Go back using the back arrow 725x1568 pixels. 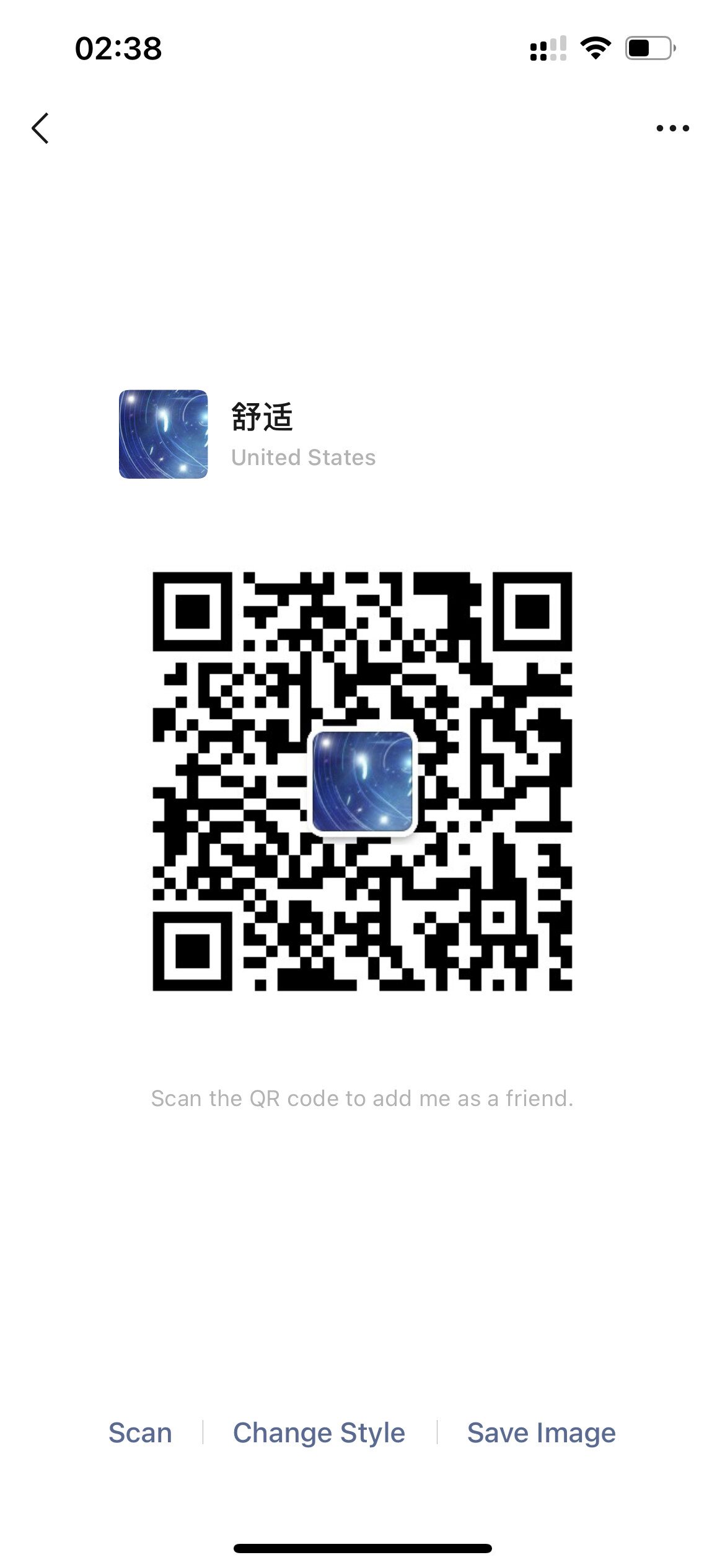point(40,128)
